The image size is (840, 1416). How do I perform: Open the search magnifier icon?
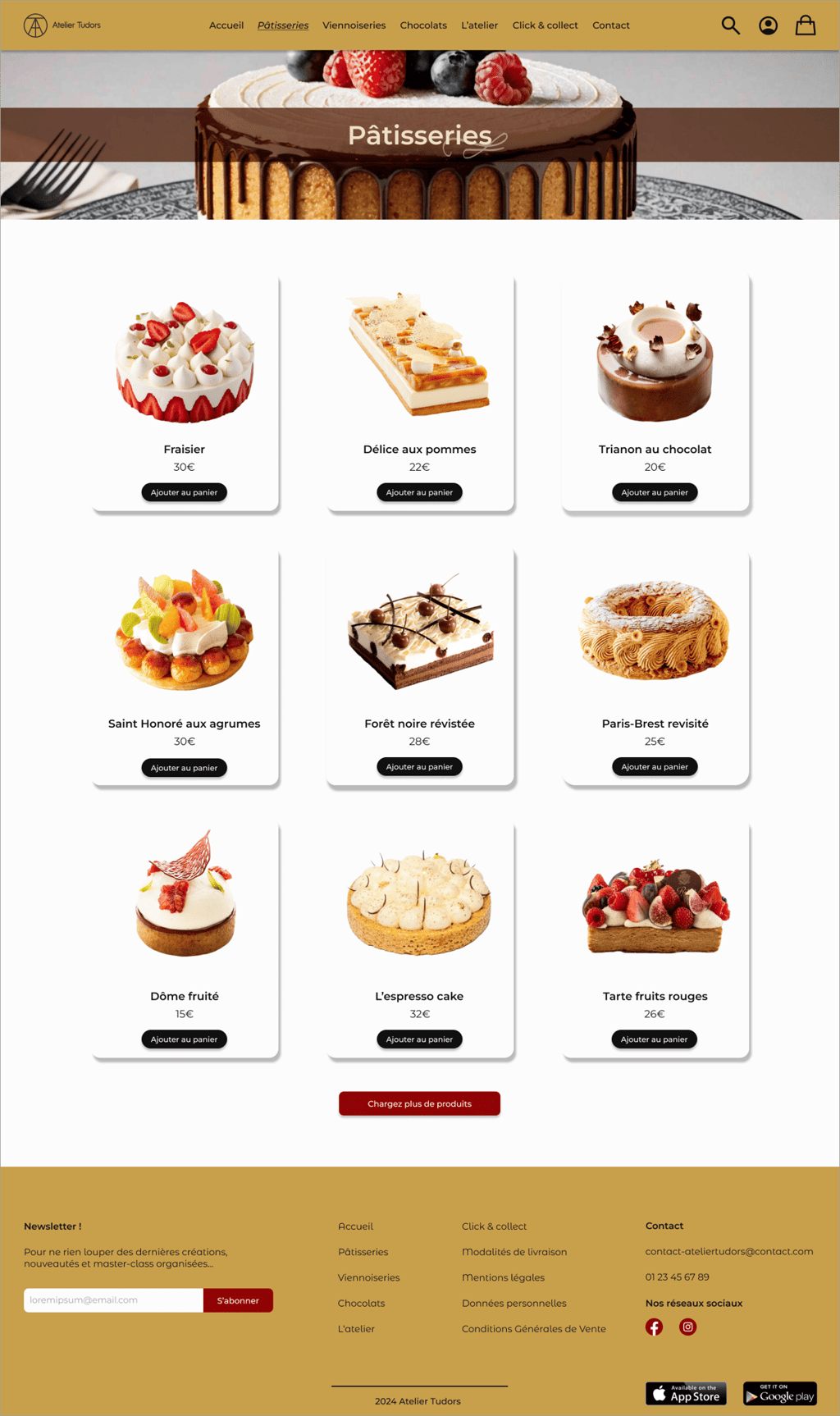point(730,25)
